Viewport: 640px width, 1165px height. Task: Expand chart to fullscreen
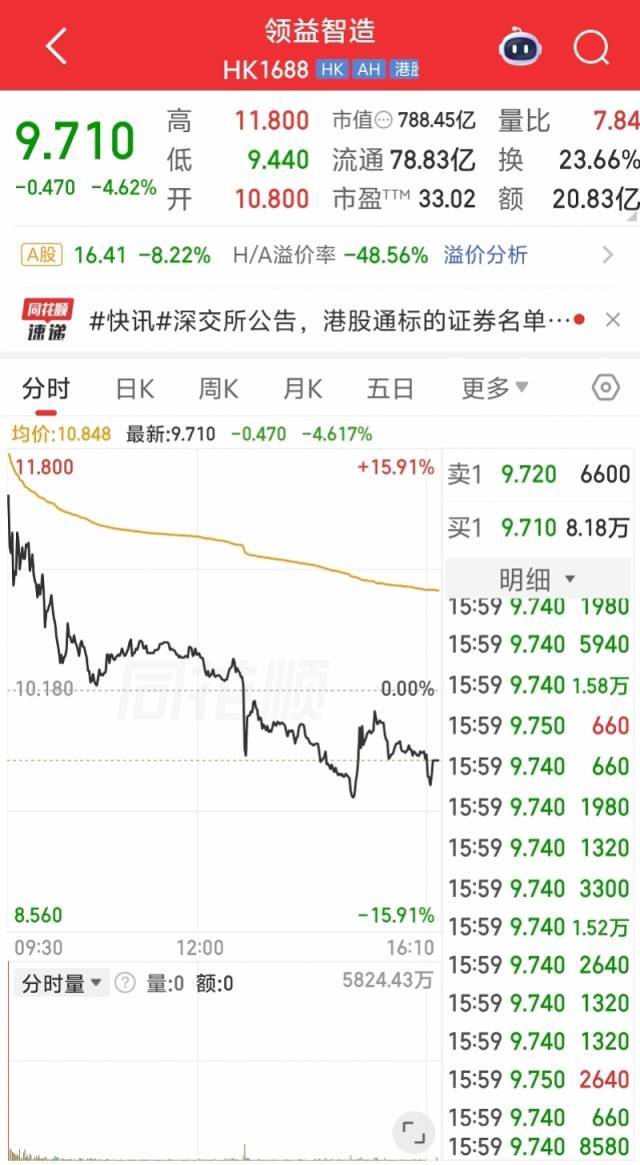[413, 1132]
